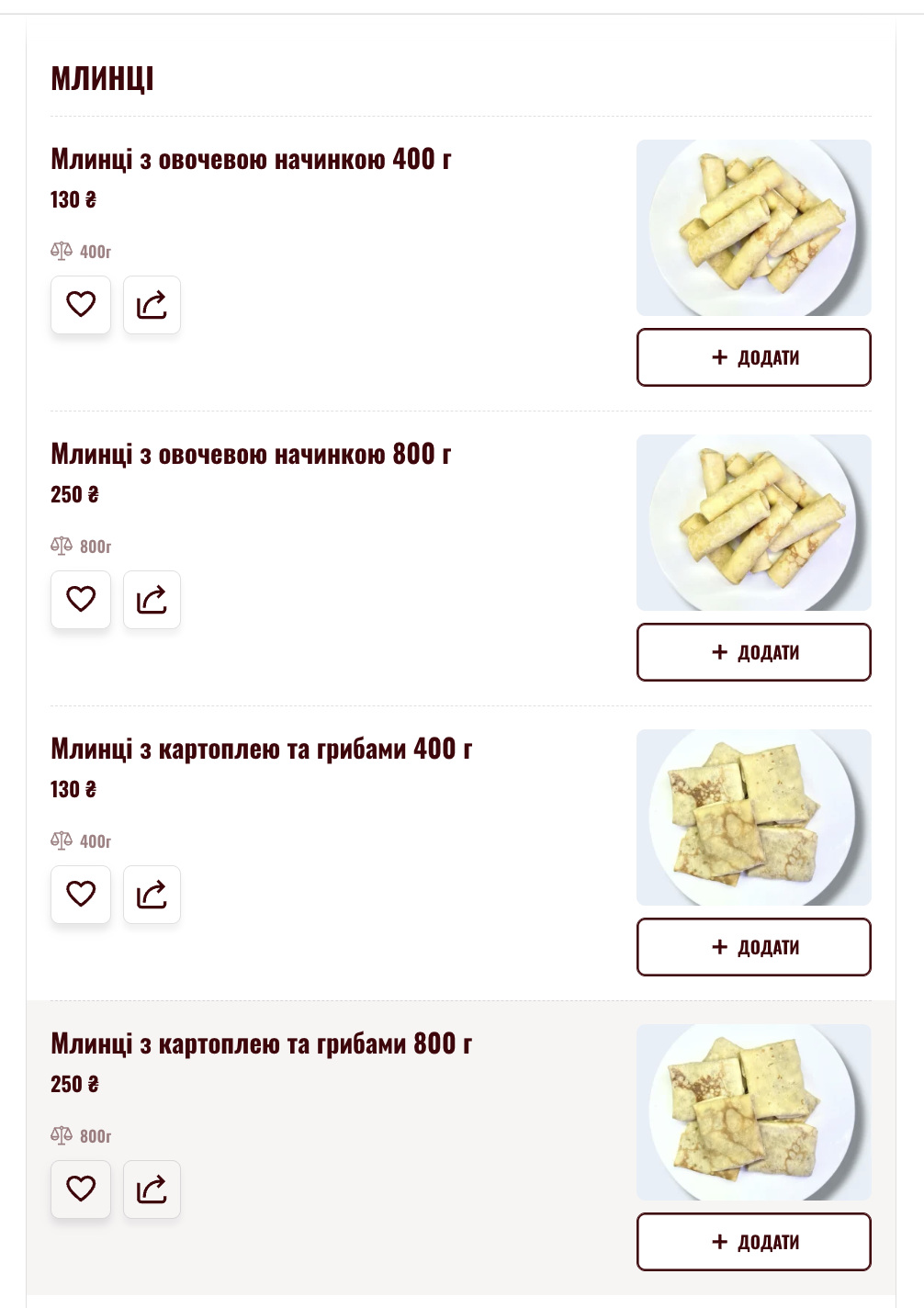Click the heart icon for Млинці з картоплею та грибами 400 г
Screen dimensions: 924x1308
coord(81,894)
